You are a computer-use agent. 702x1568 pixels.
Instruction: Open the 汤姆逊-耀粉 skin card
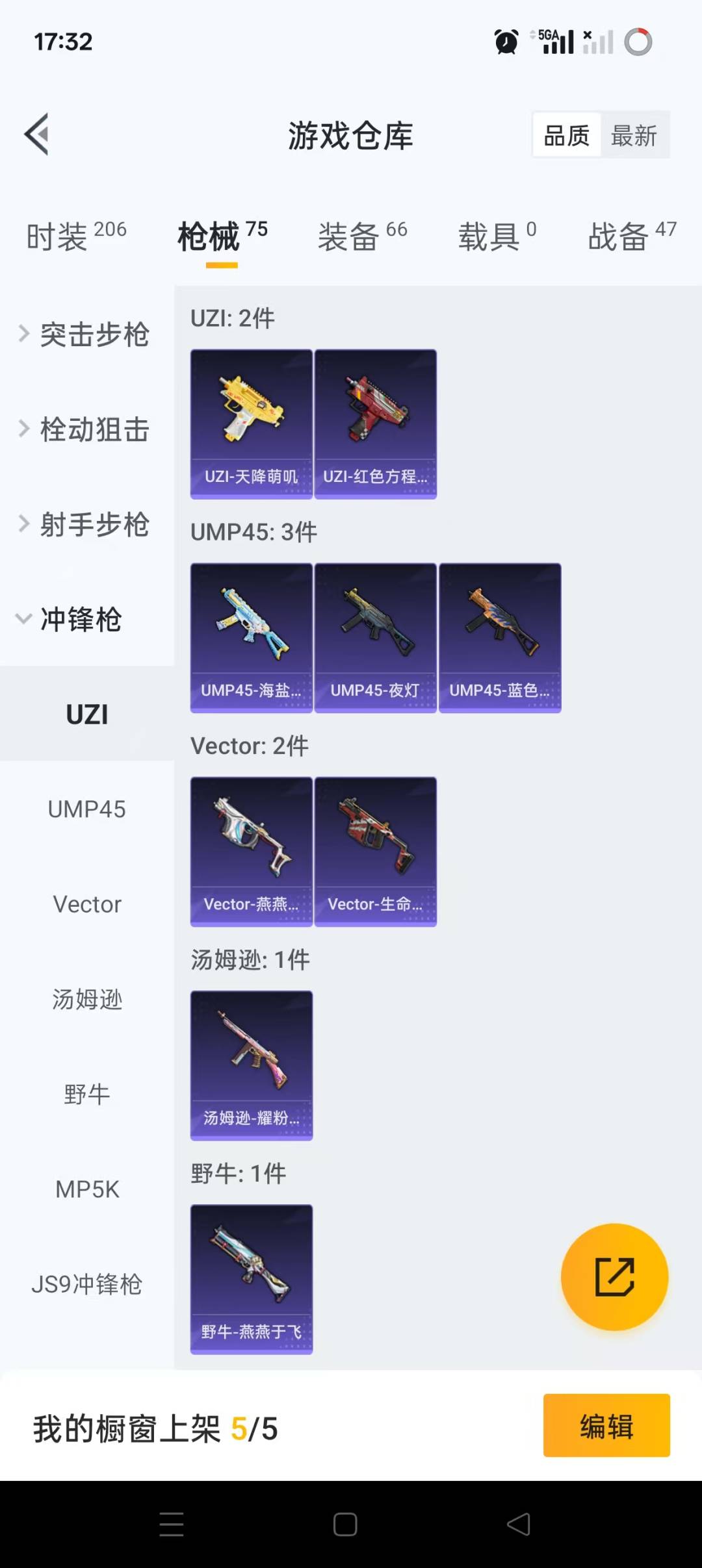click(251, 1065)
